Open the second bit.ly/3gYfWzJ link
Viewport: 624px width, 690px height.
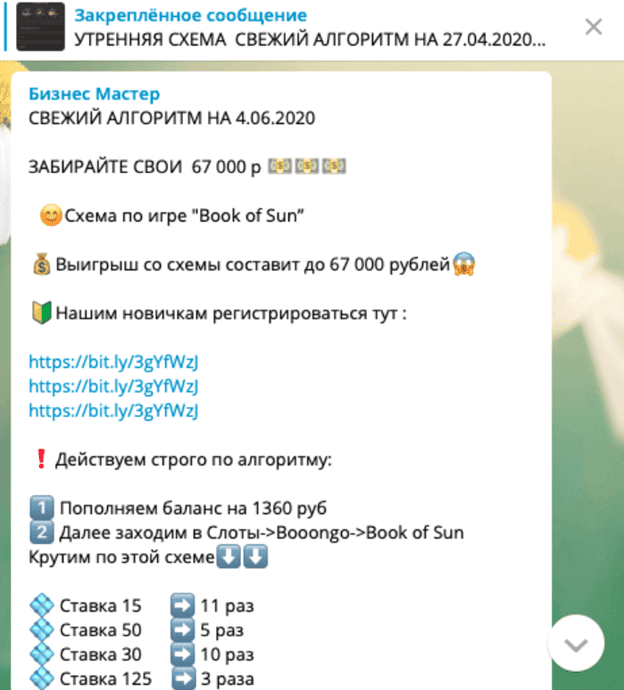(114, 385)
